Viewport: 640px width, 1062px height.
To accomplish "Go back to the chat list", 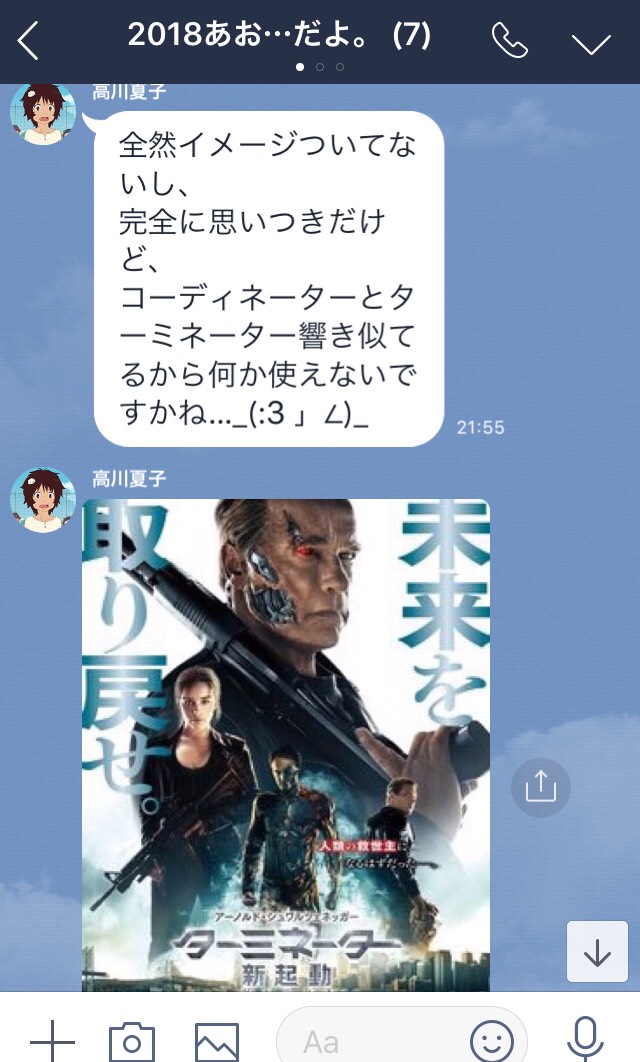I will (x=28, y=42).
